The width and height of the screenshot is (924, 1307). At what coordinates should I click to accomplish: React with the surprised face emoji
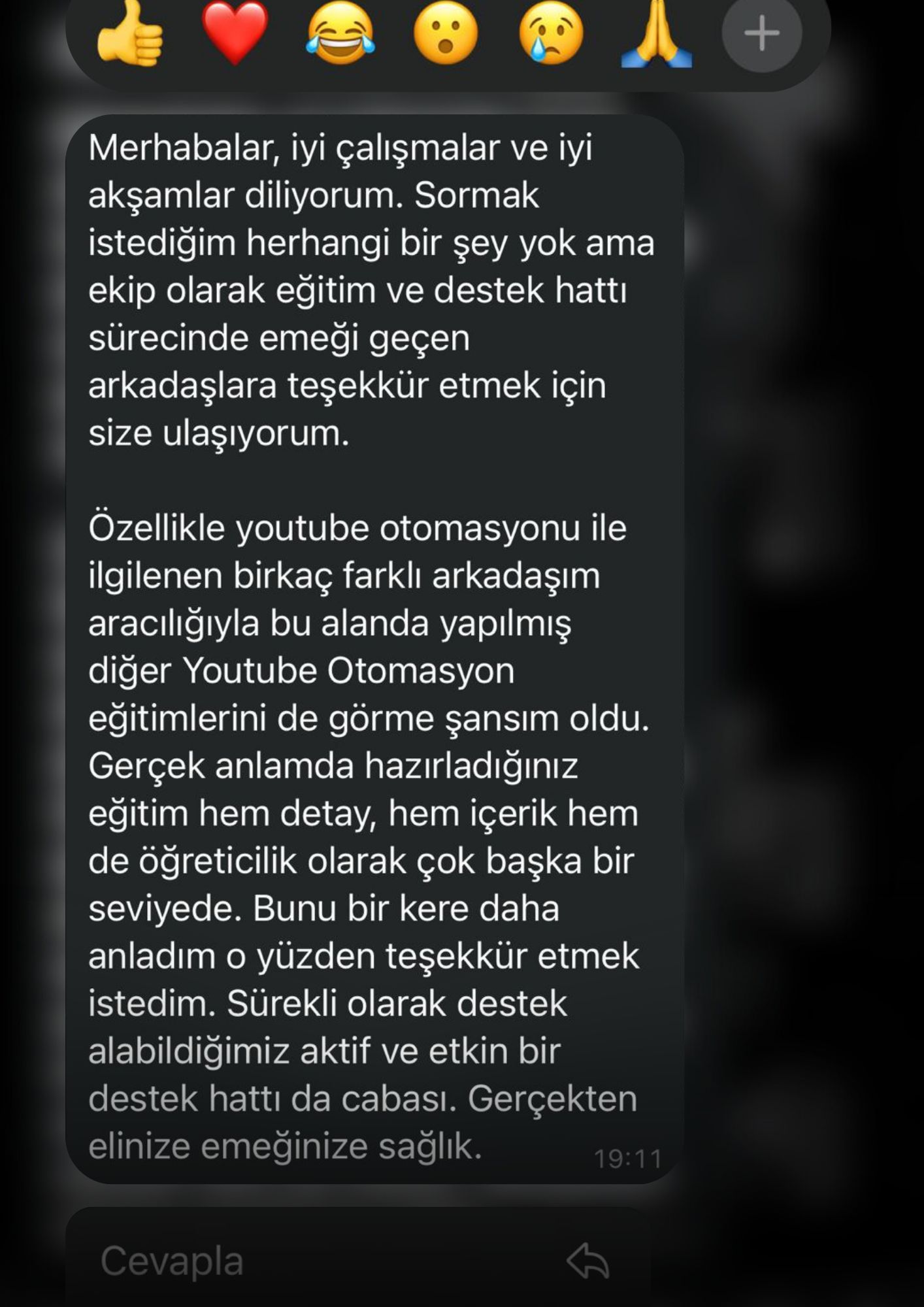[x=446, y=34]
